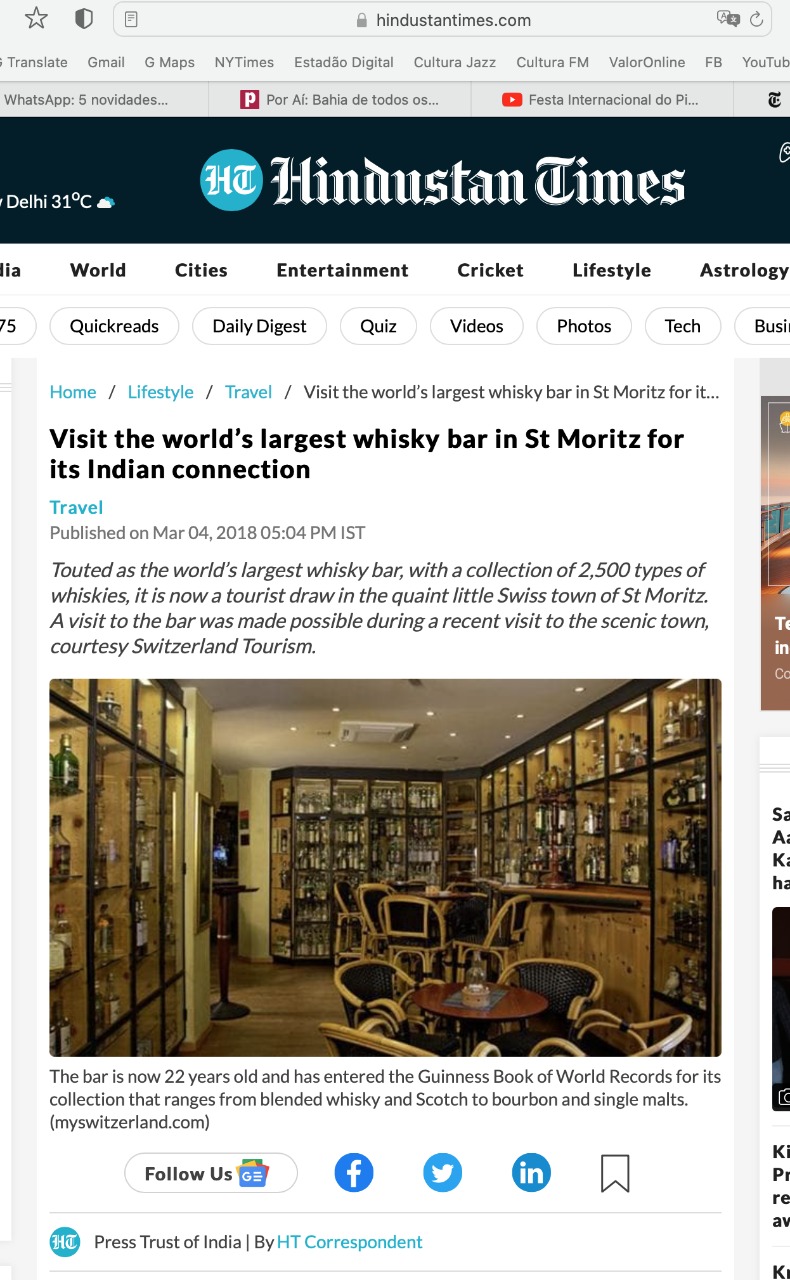
Task: Open Daily Digest
Action: (x=259, y=326)
